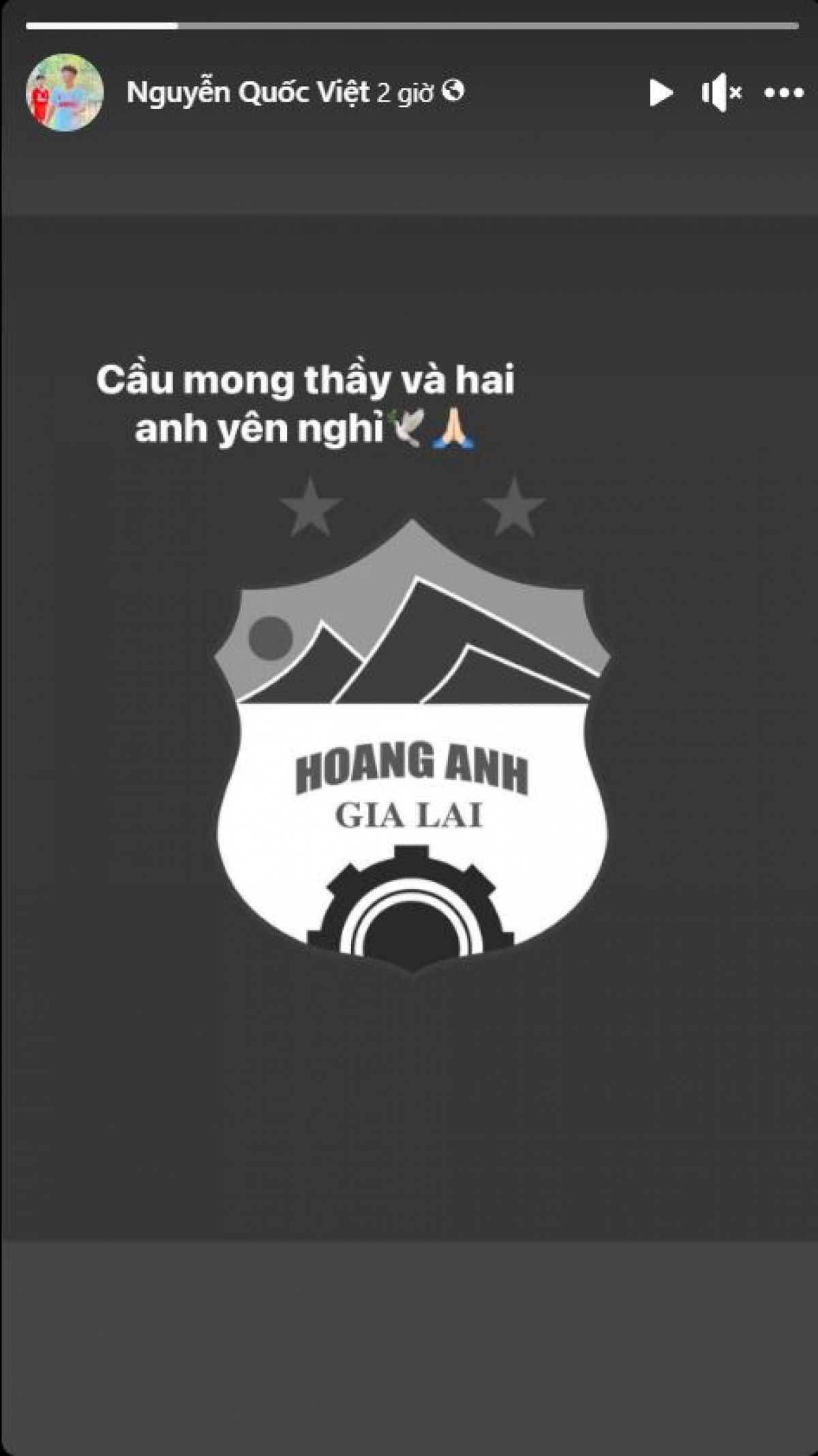Resume story playback with play button

tap(660, 93)
